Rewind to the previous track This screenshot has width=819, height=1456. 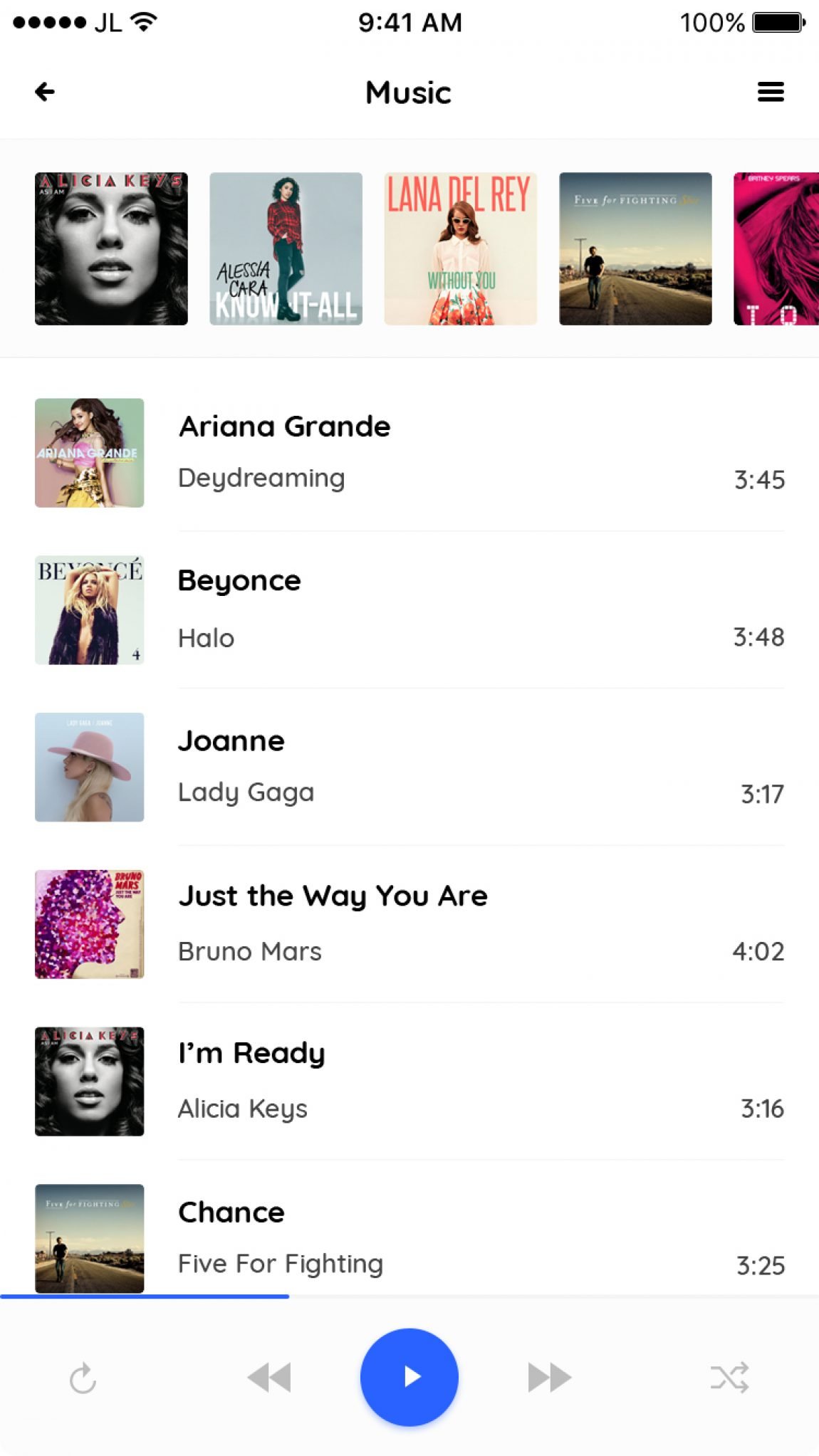[269, 1377]
